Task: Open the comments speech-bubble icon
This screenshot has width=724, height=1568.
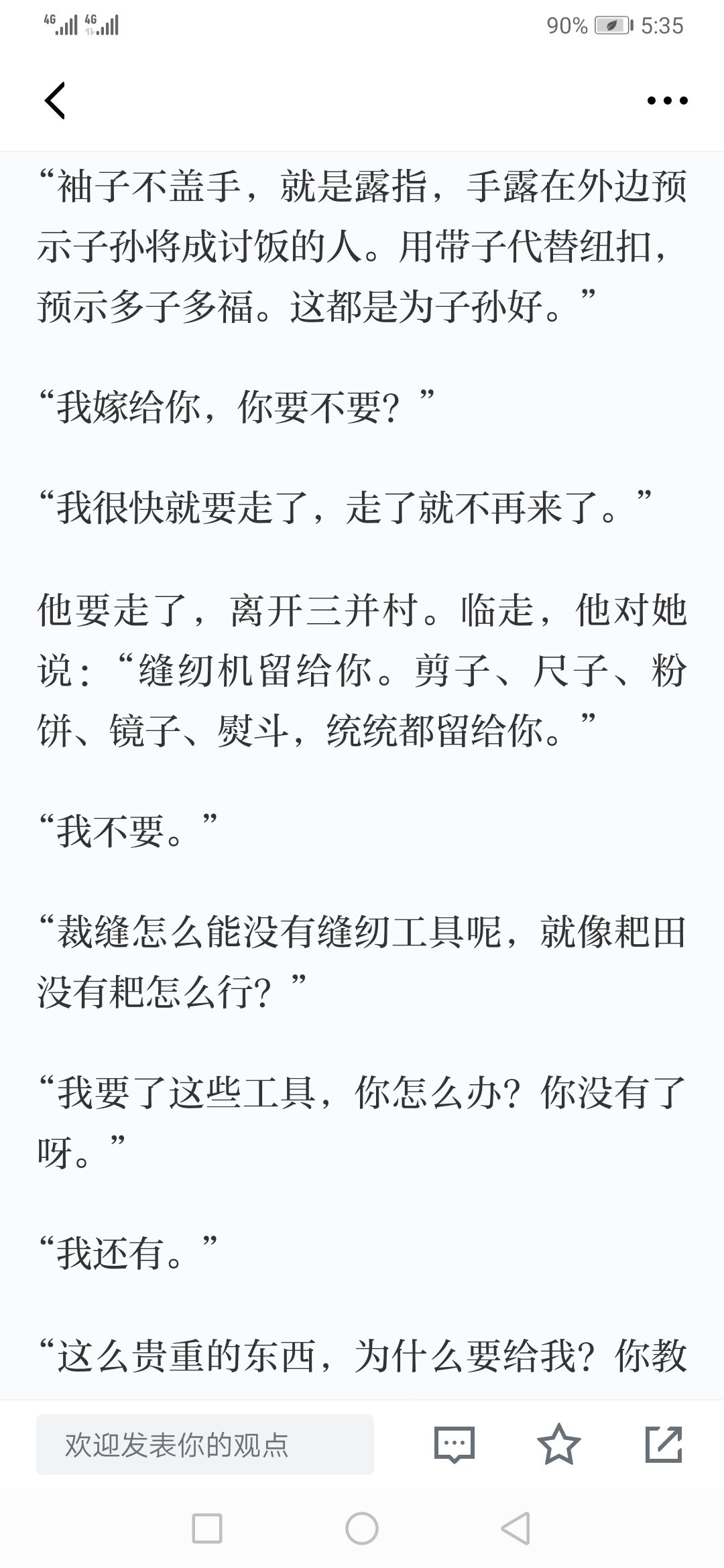Action: [x=455, y=1444]
